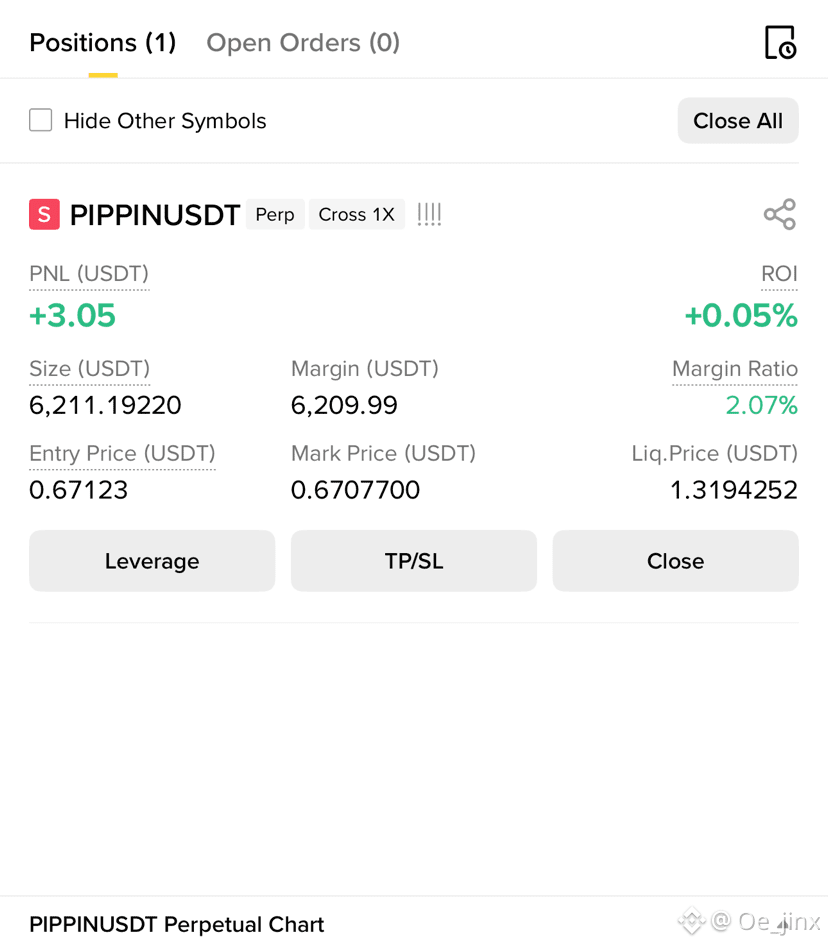The width and height of the screenshot is (828, 946).
Task: Open the order history icon
Action: click(x=780, y=42)
